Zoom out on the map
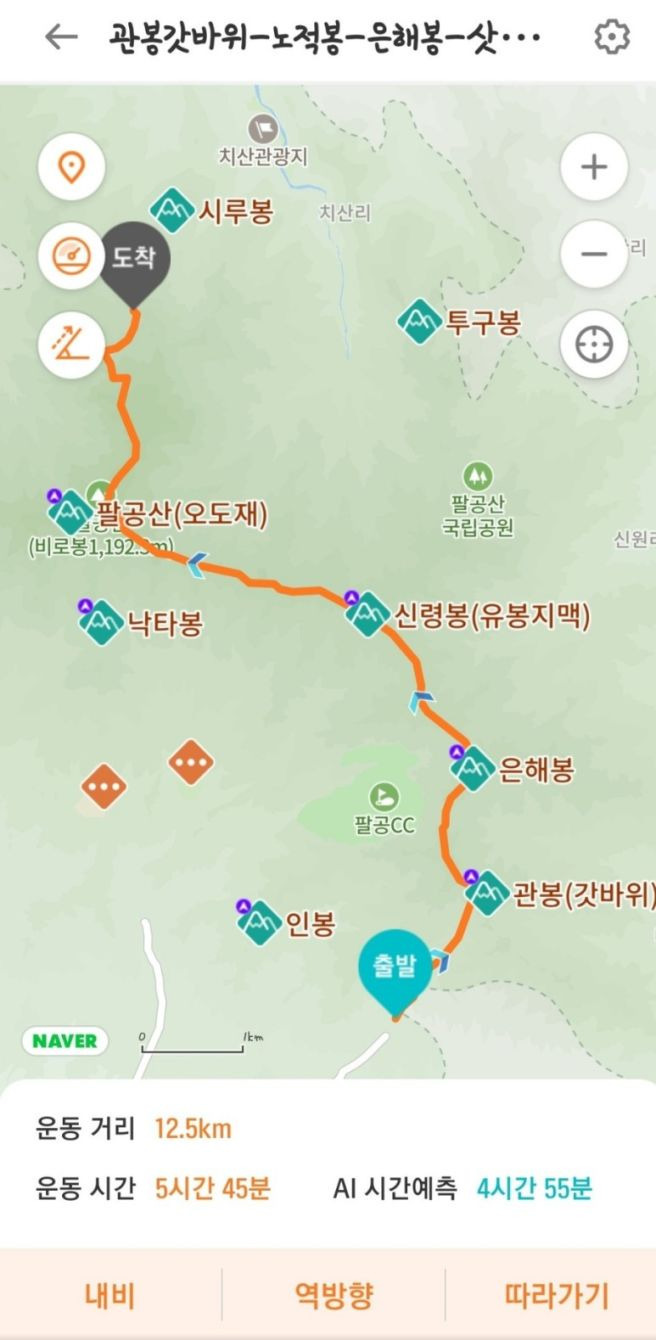Screen dimensions: 656x1340 593,254
